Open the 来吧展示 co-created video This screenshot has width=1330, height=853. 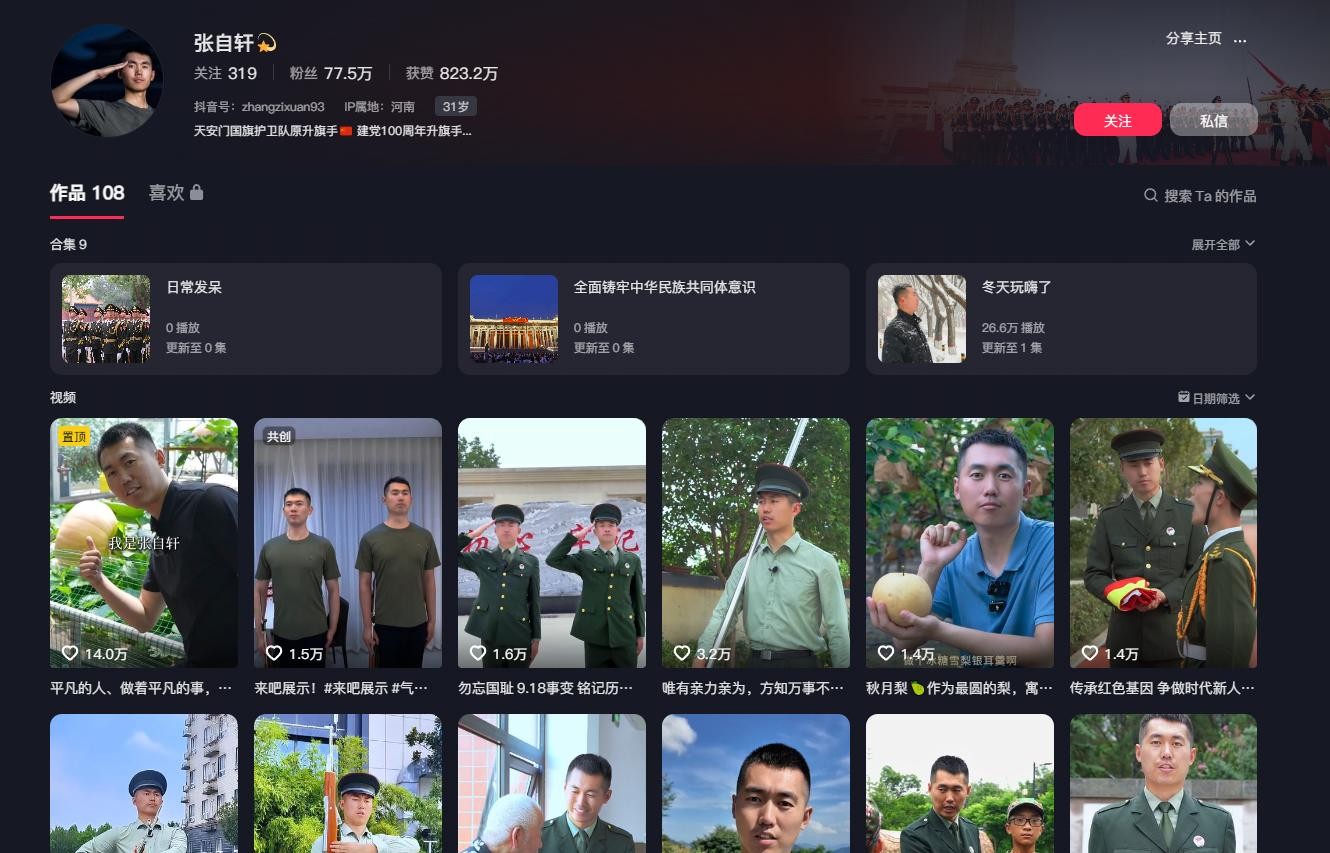point(348,542)
